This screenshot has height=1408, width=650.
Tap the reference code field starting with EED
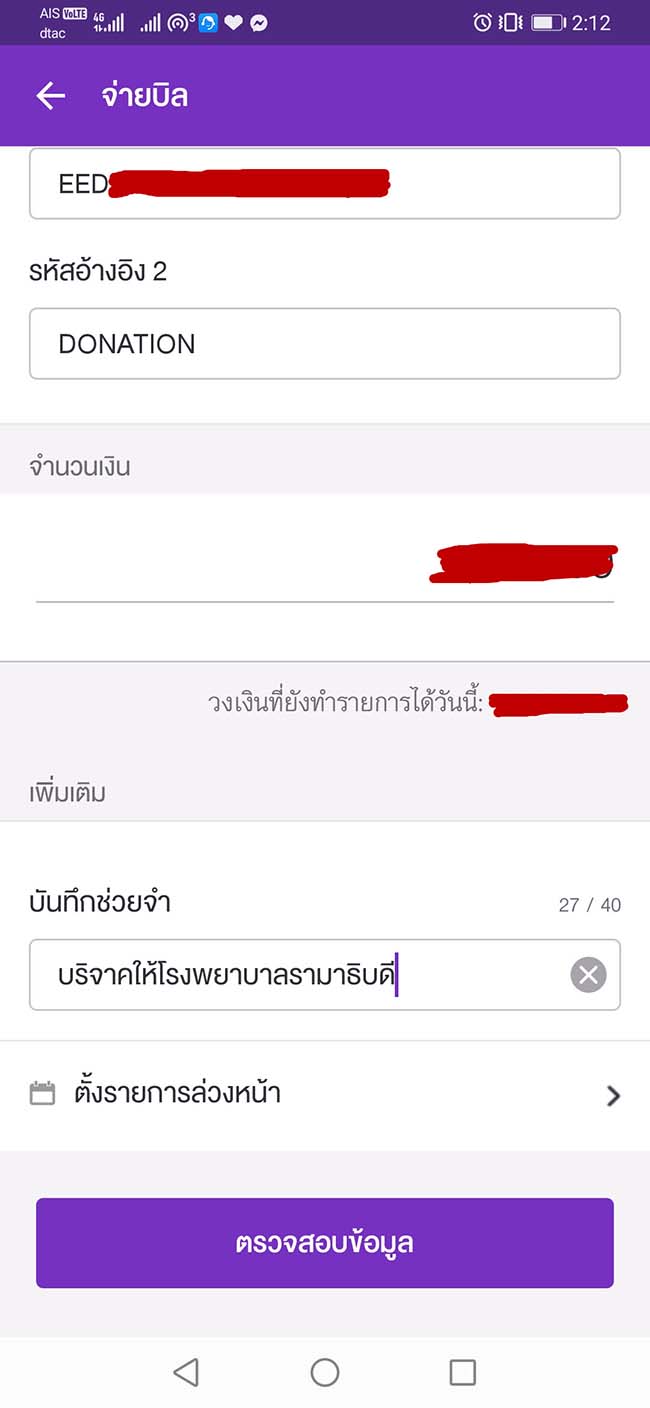point(325,184)
